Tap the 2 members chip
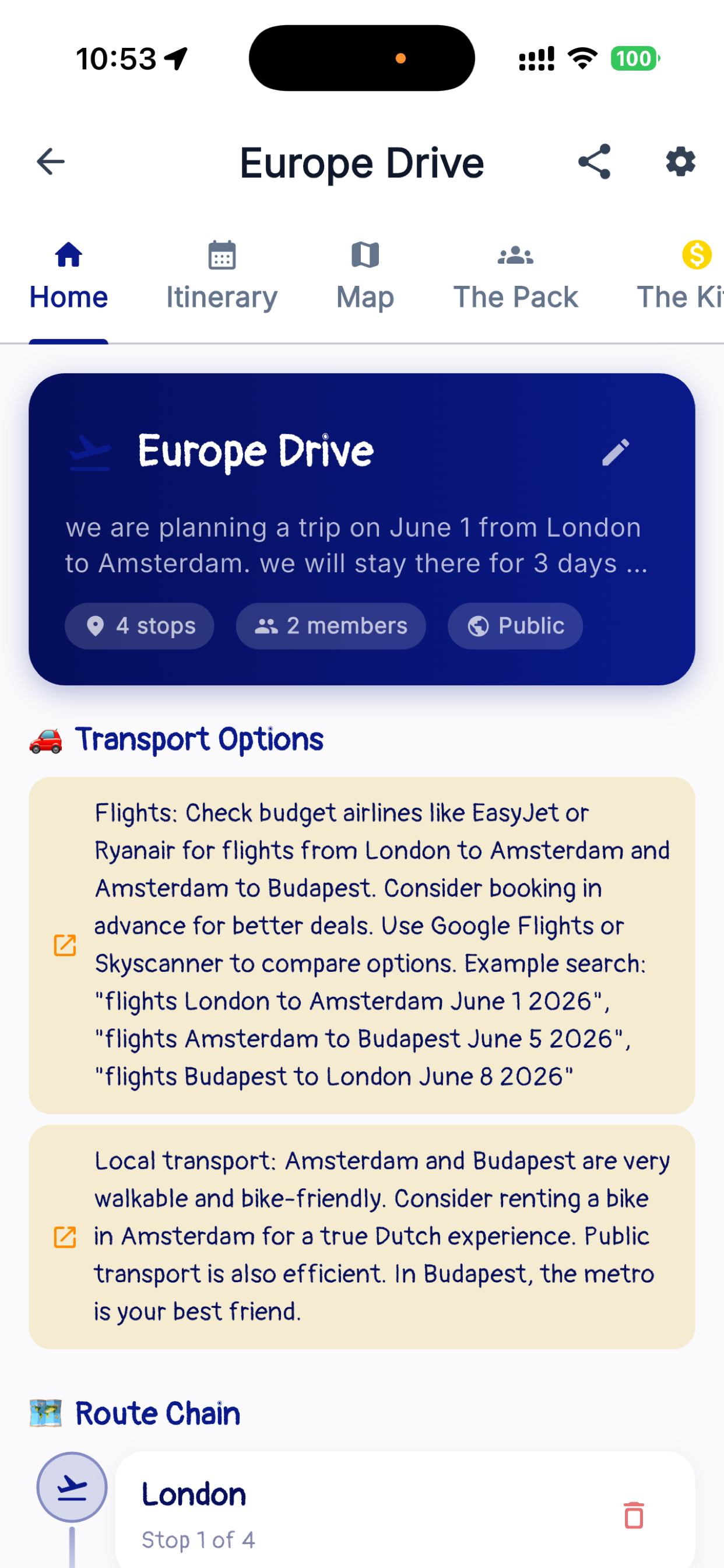Screen dimensions: 724x1568 coord(330,626)
